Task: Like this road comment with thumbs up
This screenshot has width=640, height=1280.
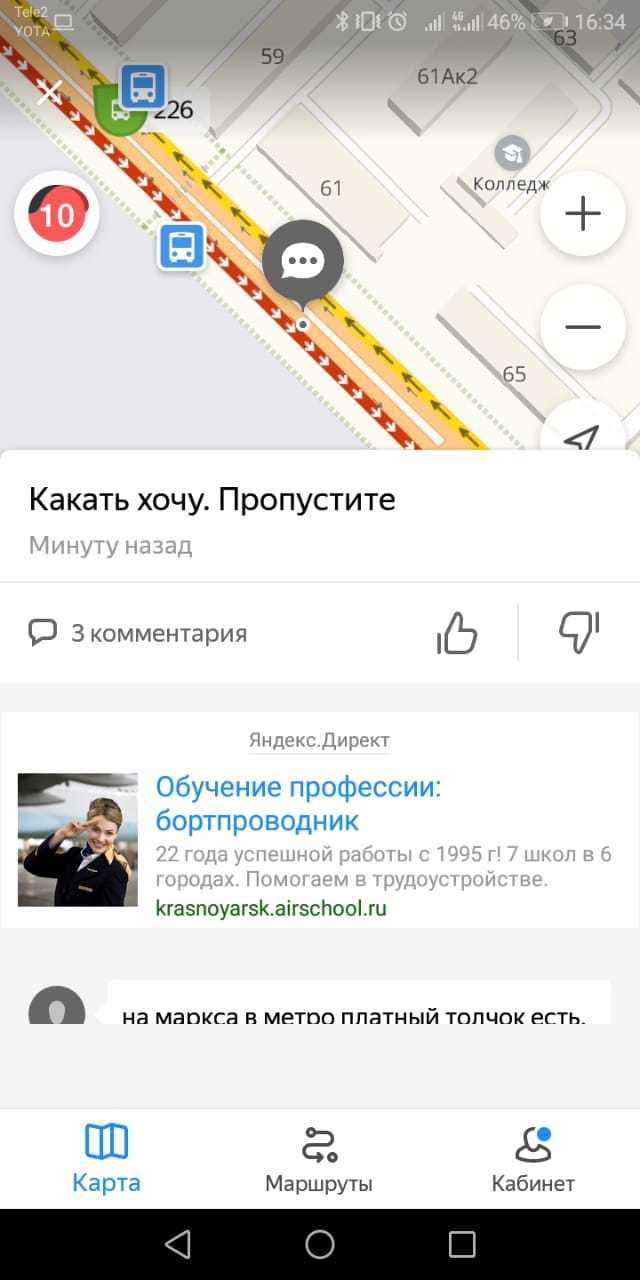Action: (457, 633)
